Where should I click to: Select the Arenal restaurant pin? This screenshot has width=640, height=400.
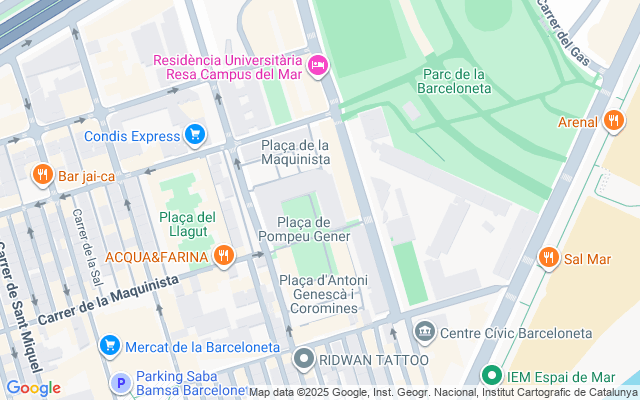point(614,122)
